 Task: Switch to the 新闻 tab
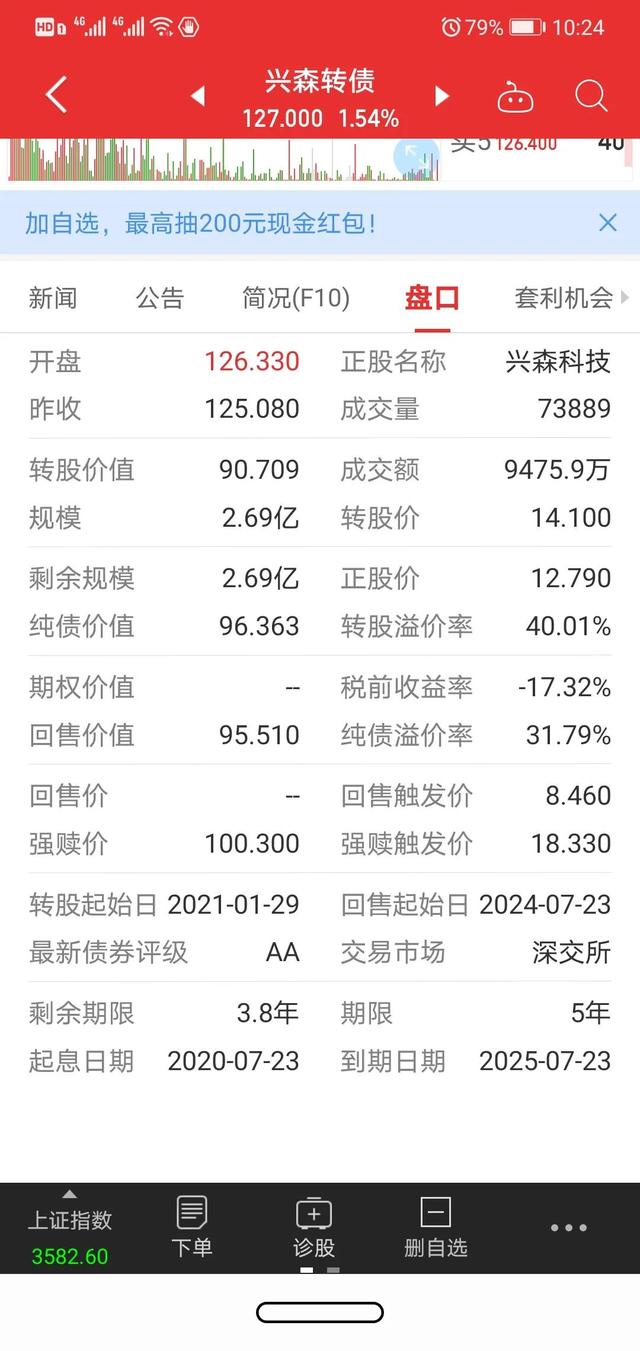(53, 298)
